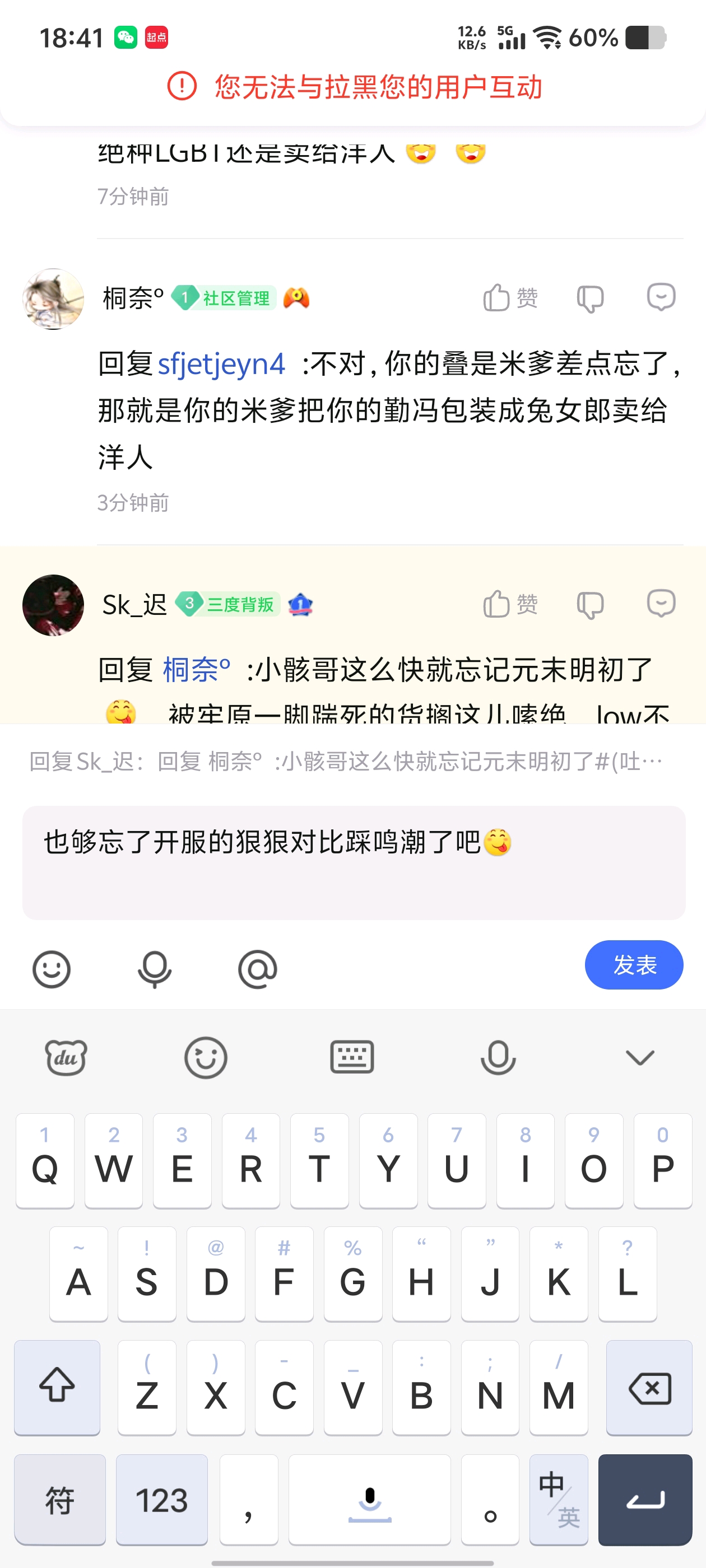Reply to 桐奈°'s comment via bubble icon
This screenshot has width=706, height=1568.
[x=660, y=297]
